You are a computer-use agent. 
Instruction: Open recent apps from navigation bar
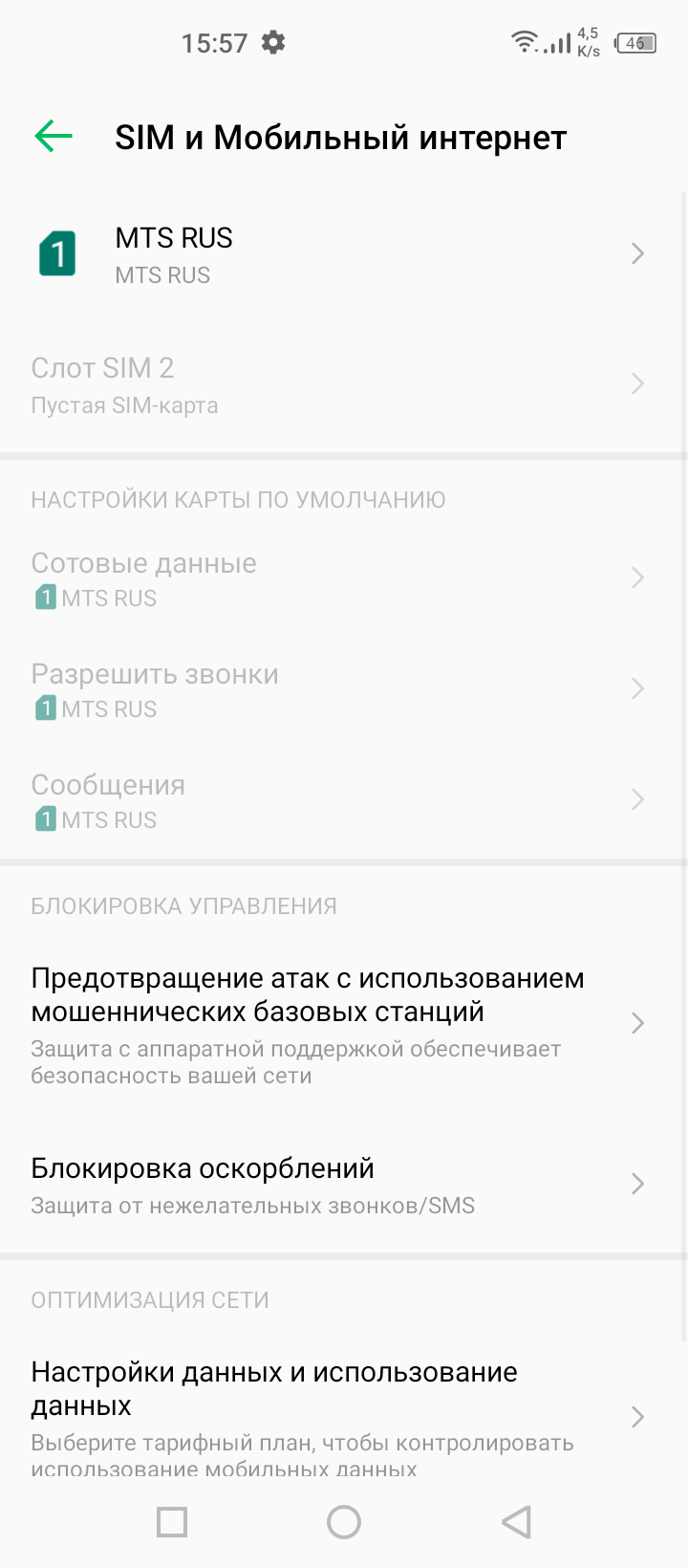tap(172, 1522)
